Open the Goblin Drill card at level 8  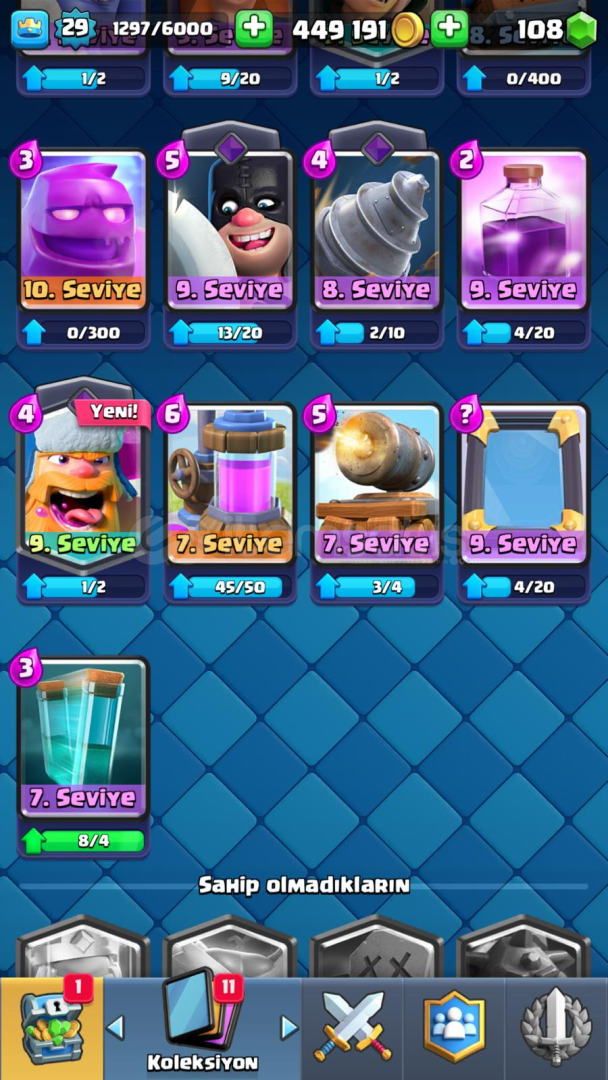pos(377,232)
